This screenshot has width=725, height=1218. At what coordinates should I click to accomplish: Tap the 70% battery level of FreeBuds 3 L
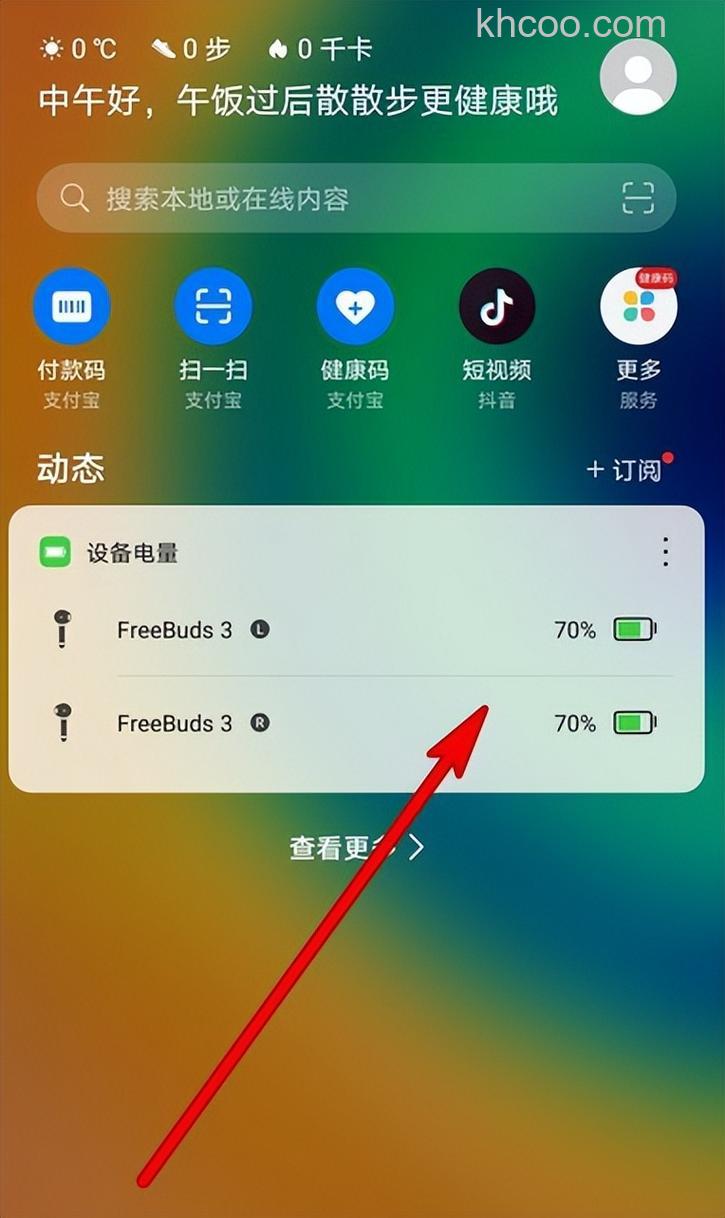click(575, 630)
